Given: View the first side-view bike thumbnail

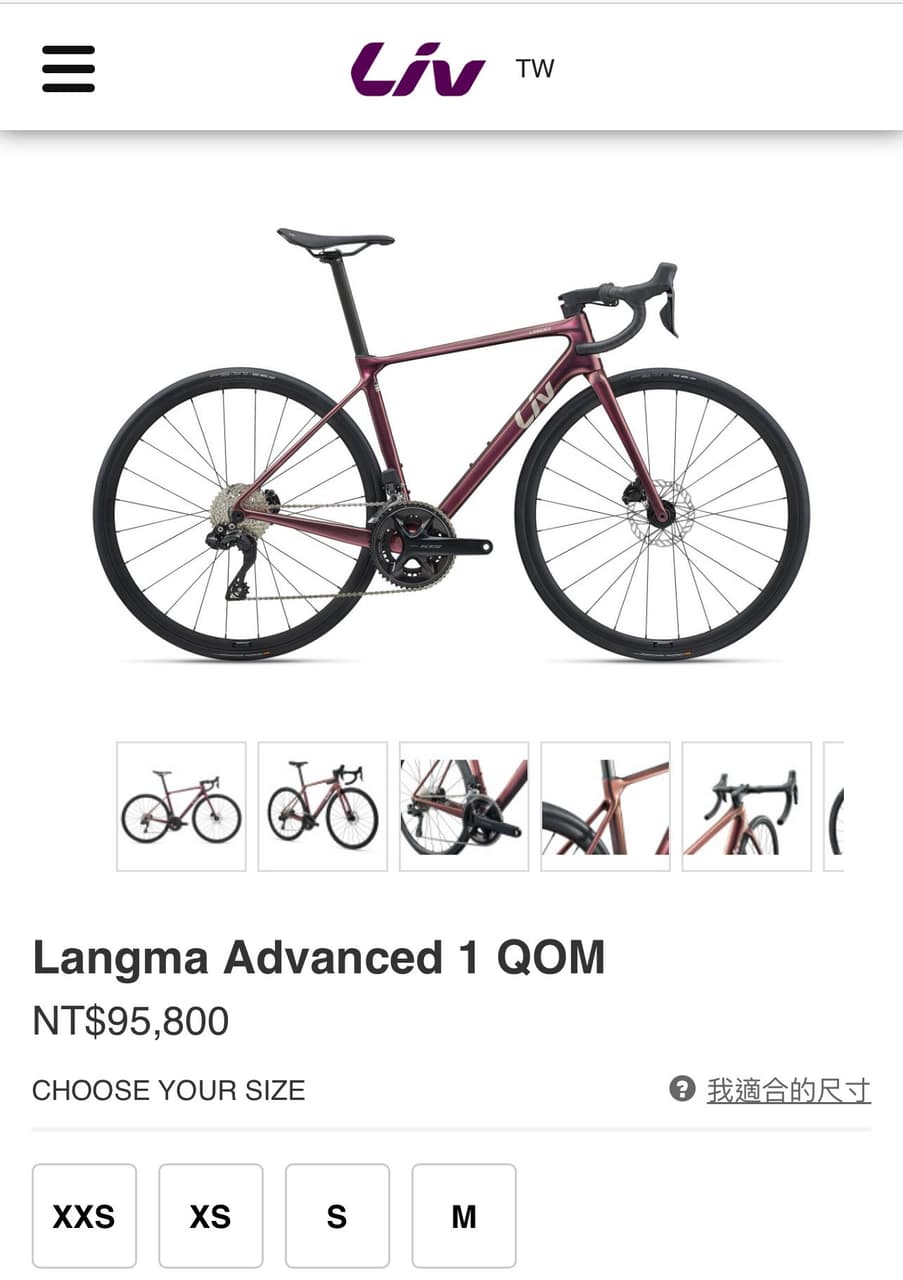Looking at the screenshot, I should pos(181,806).
